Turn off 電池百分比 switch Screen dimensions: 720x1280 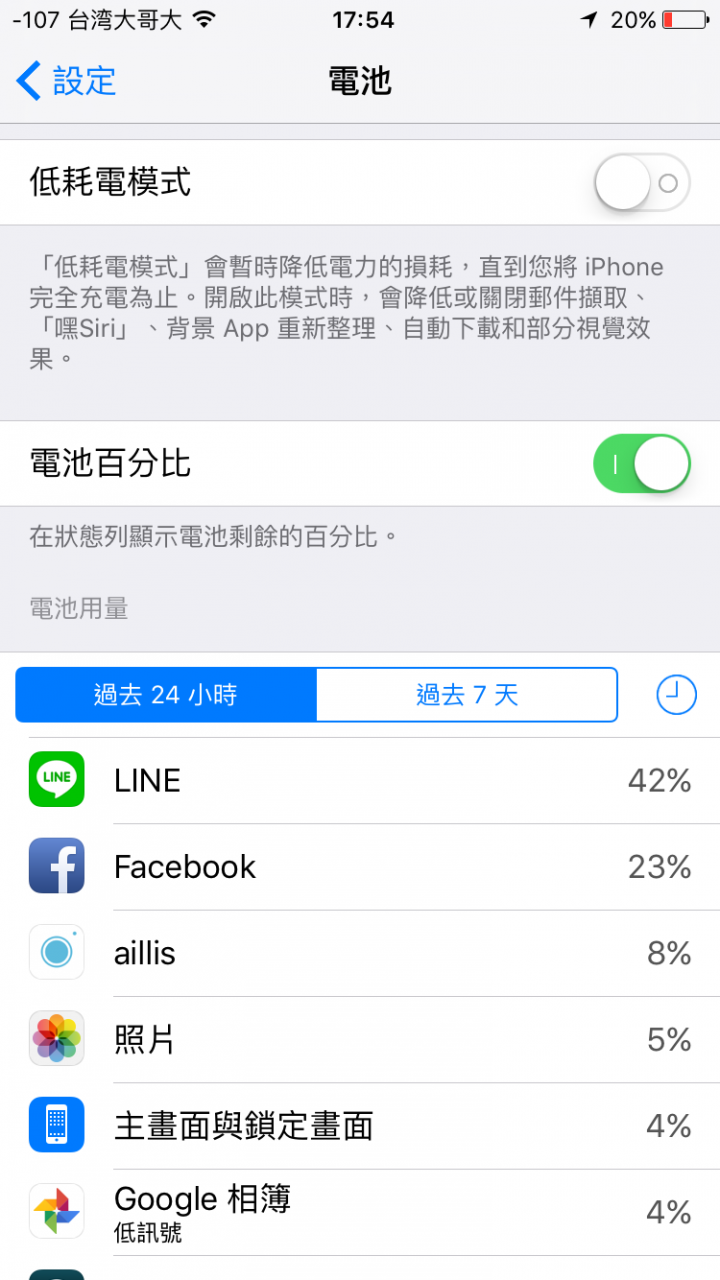pos(642,464)
